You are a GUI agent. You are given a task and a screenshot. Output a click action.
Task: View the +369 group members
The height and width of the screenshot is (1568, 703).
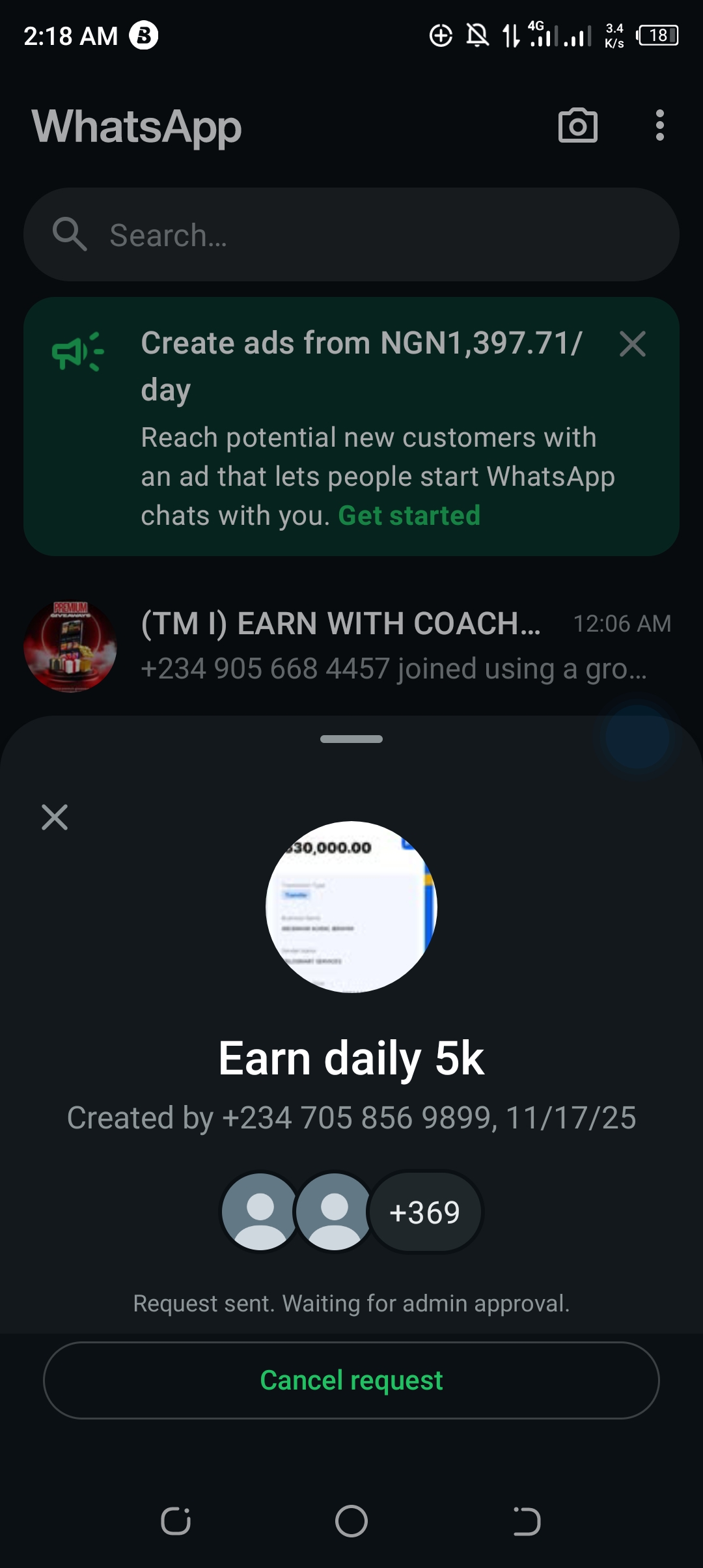click(424, 1212)
